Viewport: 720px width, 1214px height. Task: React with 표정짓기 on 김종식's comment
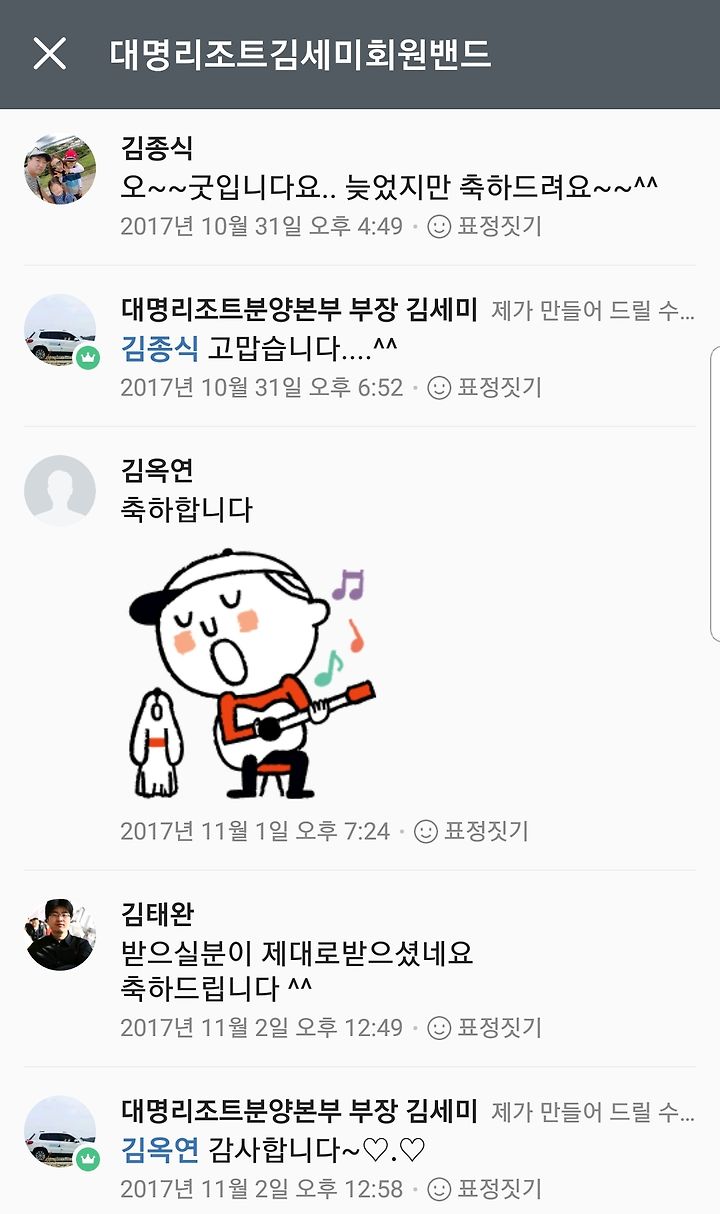(x=484, y=226)
